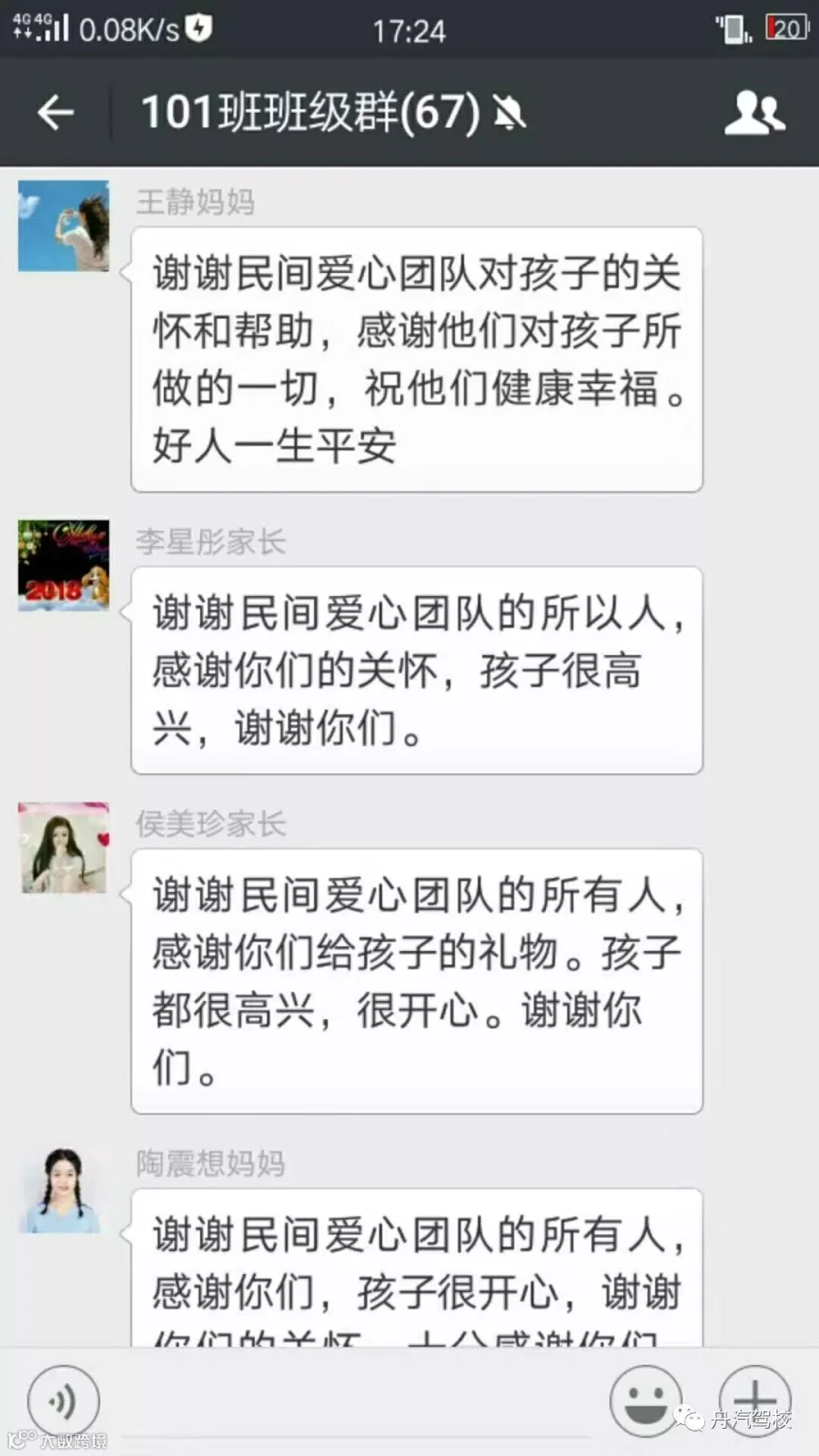Open the plus attachment menu

pos(754,1401)
